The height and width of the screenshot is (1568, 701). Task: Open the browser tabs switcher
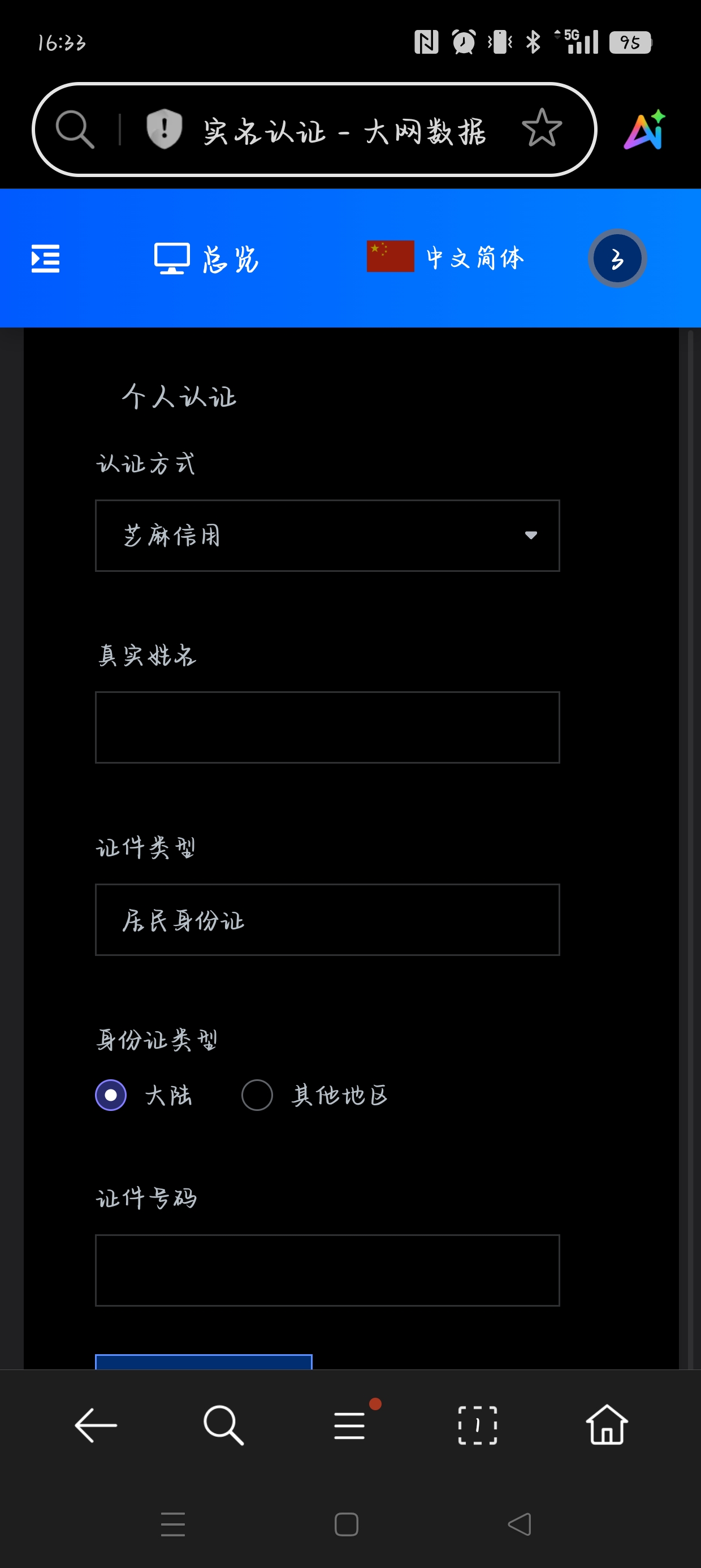coord(478,1425)
